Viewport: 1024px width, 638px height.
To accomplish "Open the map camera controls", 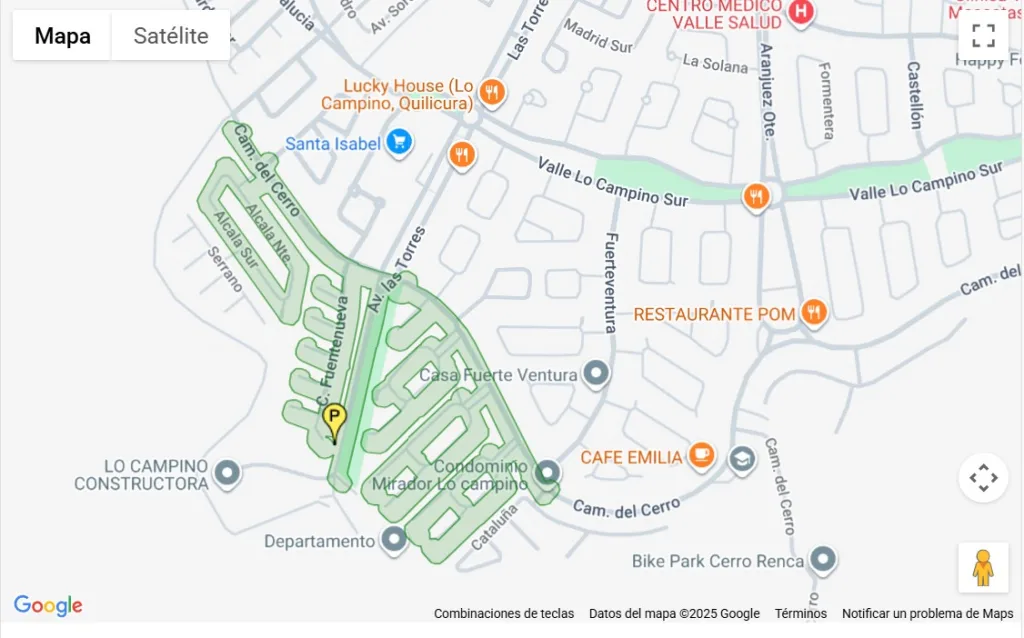I will [983, 478].
